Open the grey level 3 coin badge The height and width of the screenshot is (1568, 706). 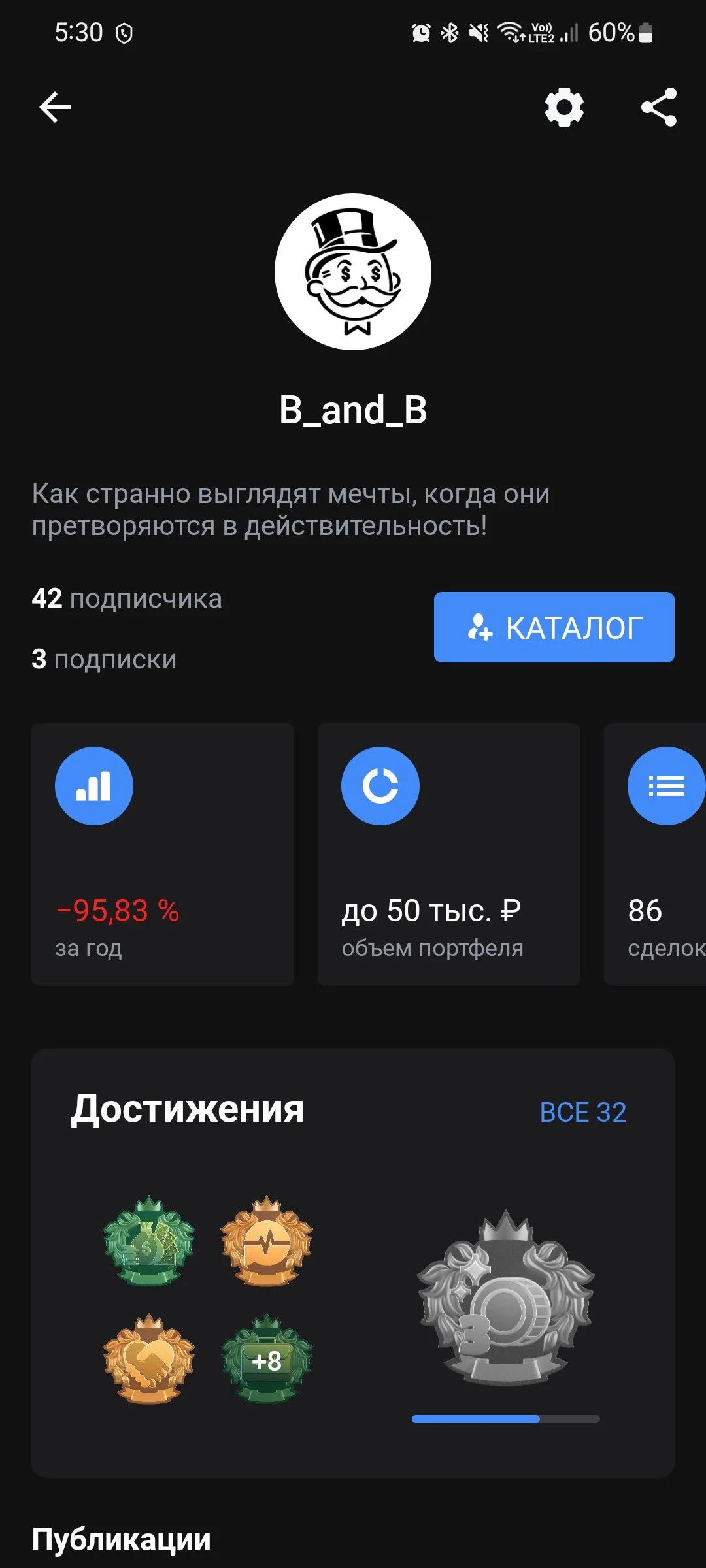click(x=506, y=1298)
